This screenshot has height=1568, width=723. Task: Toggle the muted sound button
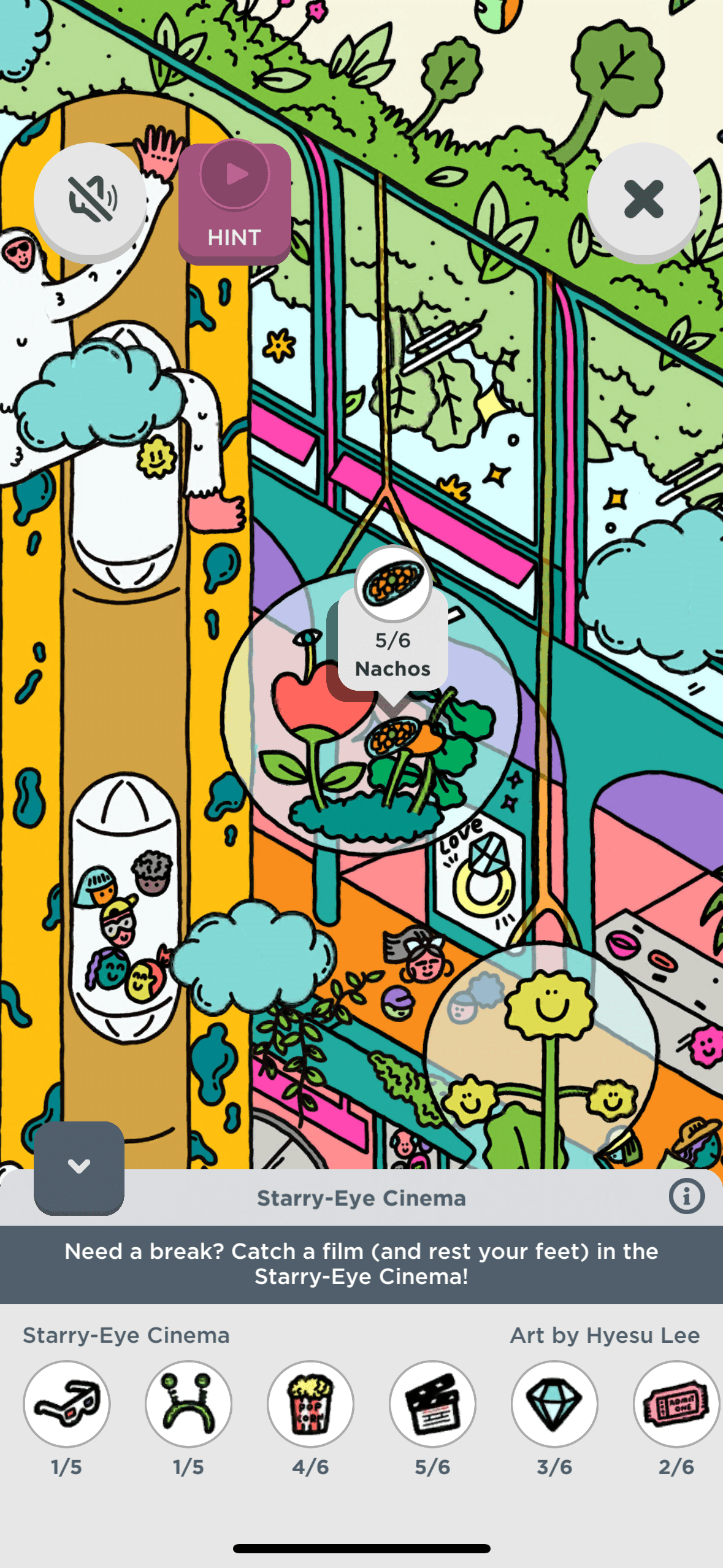coord(91,199)
